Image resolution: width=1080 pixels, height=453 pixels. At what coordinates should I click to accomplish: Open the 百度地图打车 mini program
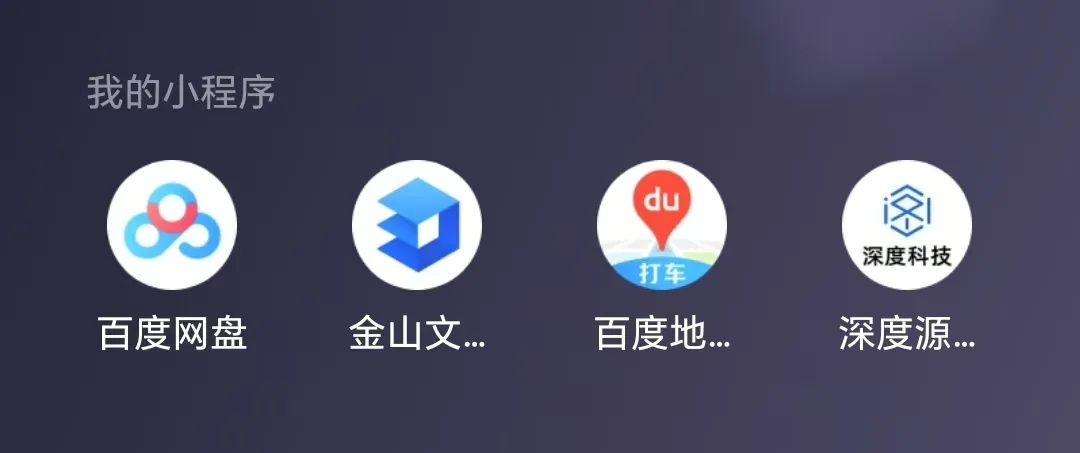tap(661, 225)
